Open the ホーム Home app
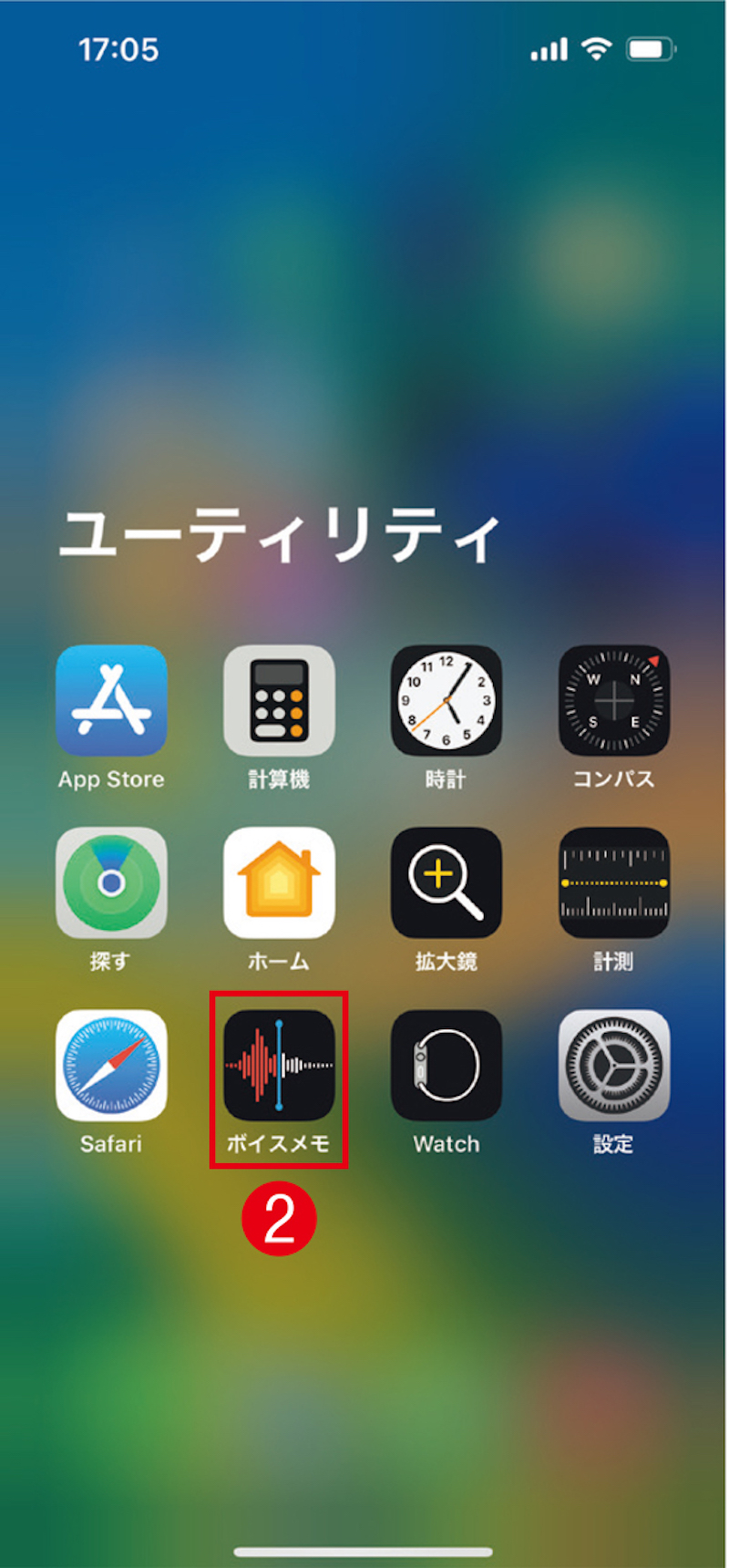 pyautogui.click(x=279, y=882)
